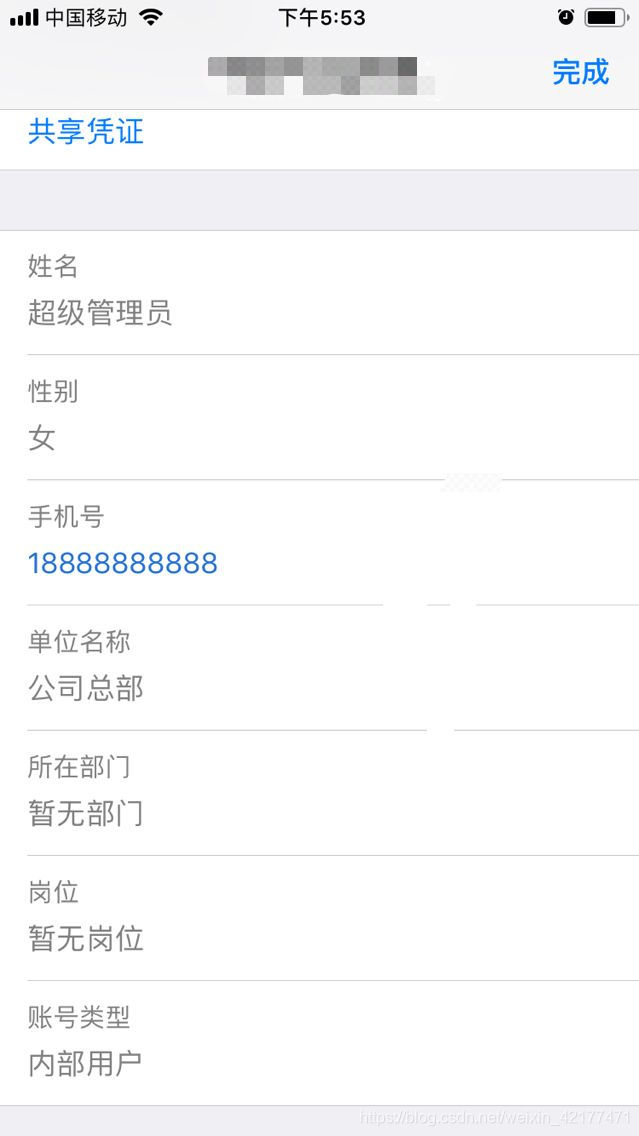Open the 共享凭证 link
The height and width of the screenshot is (1136, 639).
click(x=85, y=132)
